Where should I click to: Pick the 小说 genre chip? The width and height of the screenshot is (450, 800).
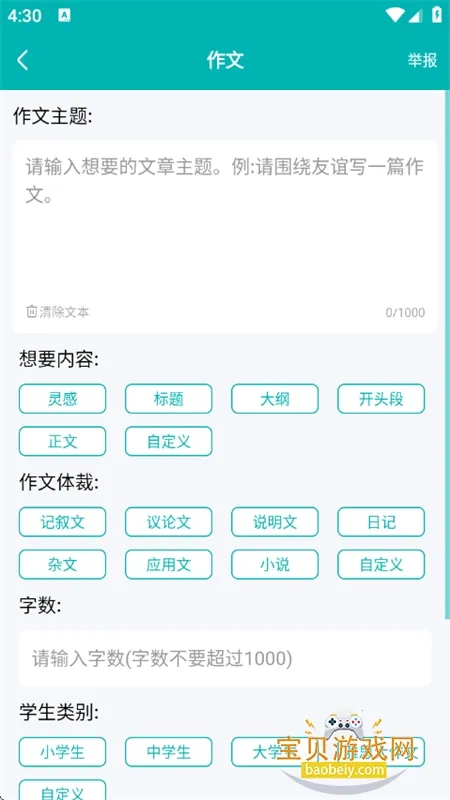274,564
